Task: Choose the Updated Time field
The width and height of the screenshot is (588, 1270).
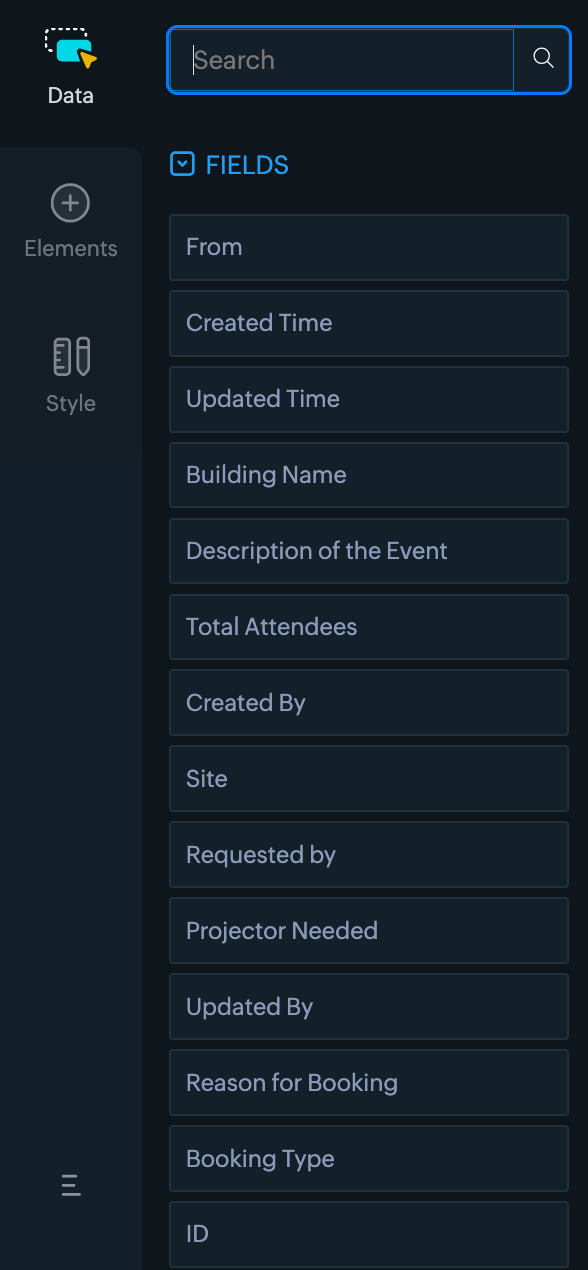Action: [369, 399]
